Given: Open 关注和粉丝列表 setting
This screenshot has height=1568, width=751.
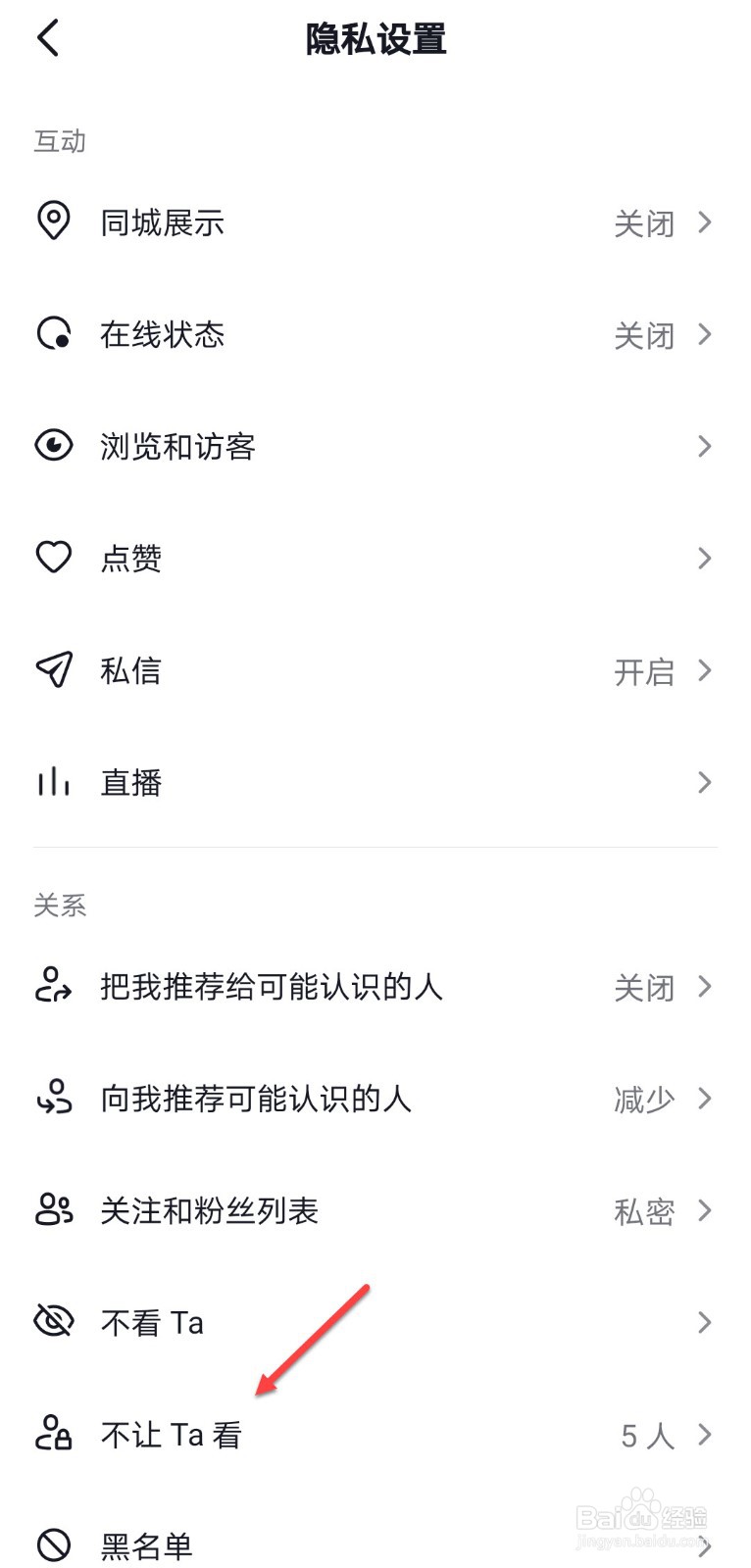Looking at the screenshot, I should pyautogui.click(x=375, y=1210).
